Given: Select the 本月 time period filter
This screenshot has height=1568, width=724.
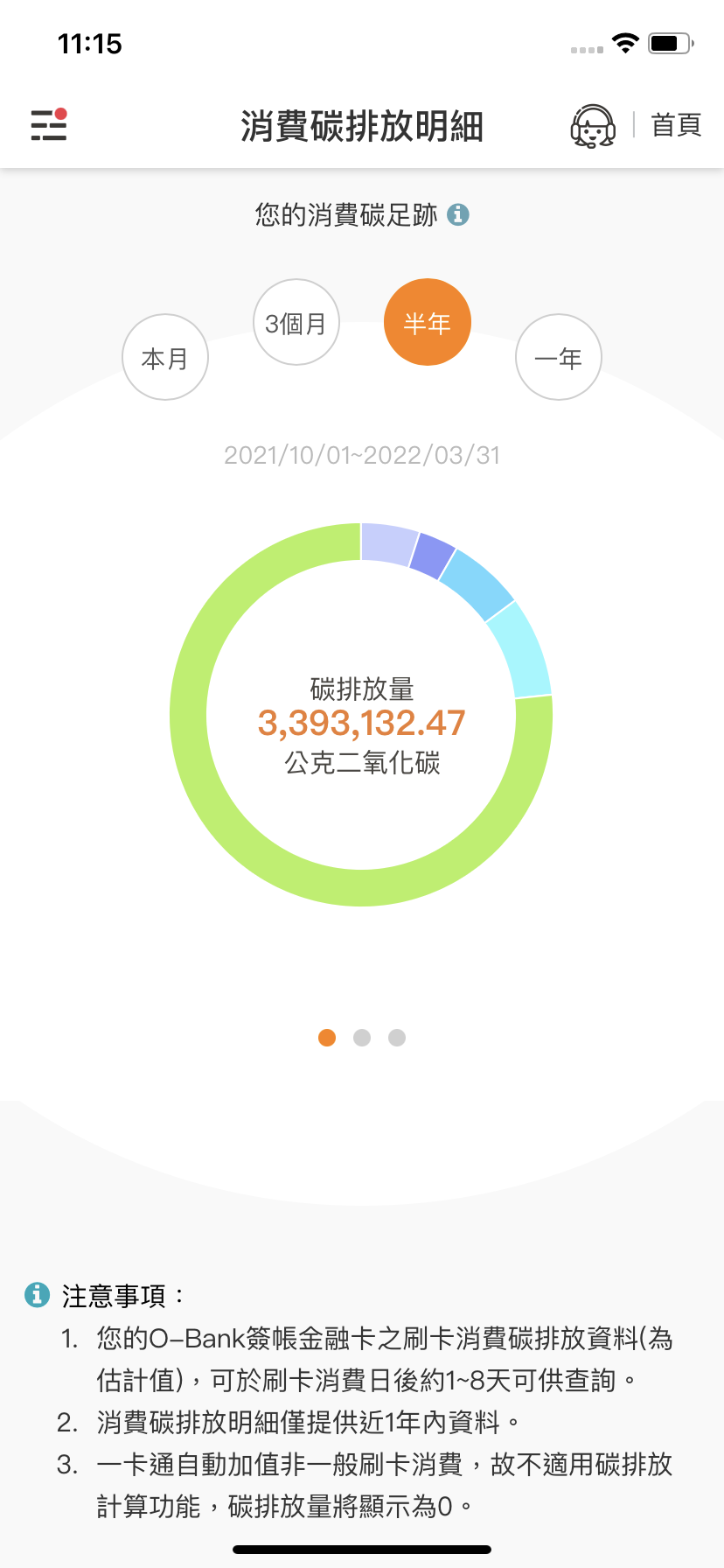Looking at the screenshot, I should click(164, 356).
